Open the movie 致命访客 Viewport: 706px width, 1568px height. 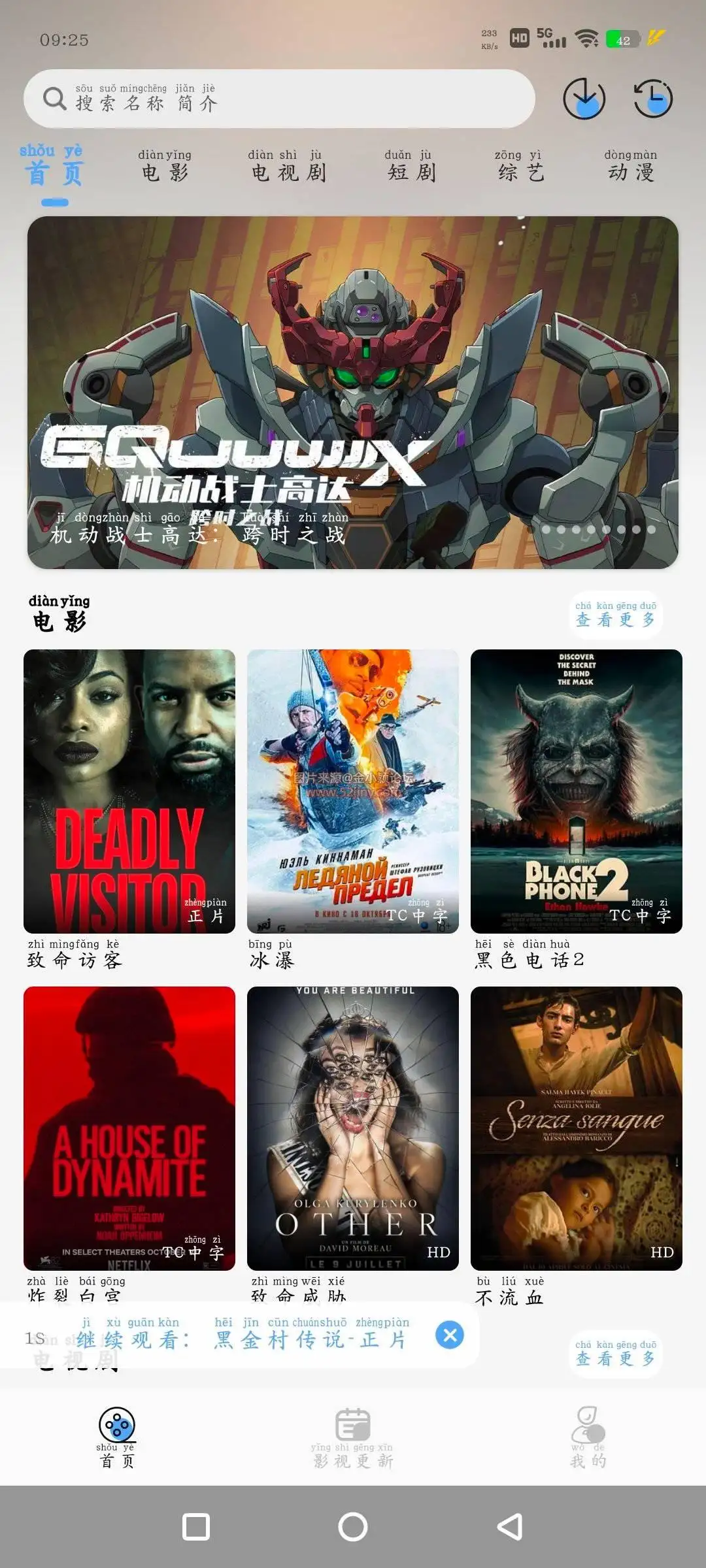[129, 791]
